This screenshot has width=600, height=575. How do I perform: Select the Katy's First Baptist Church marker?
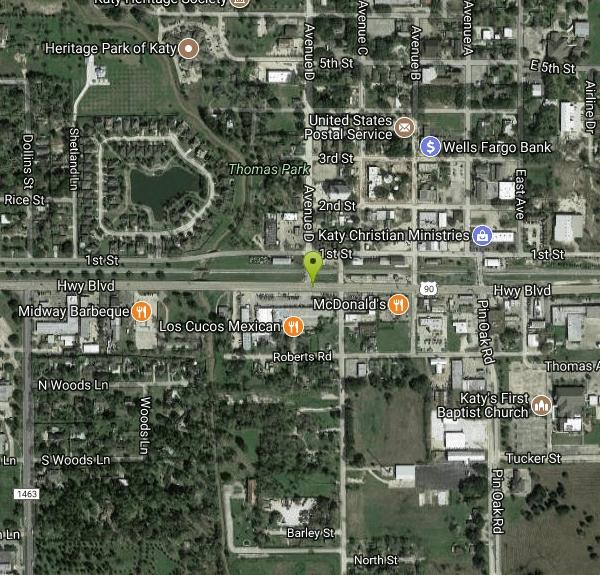click(x=541, y=404)
